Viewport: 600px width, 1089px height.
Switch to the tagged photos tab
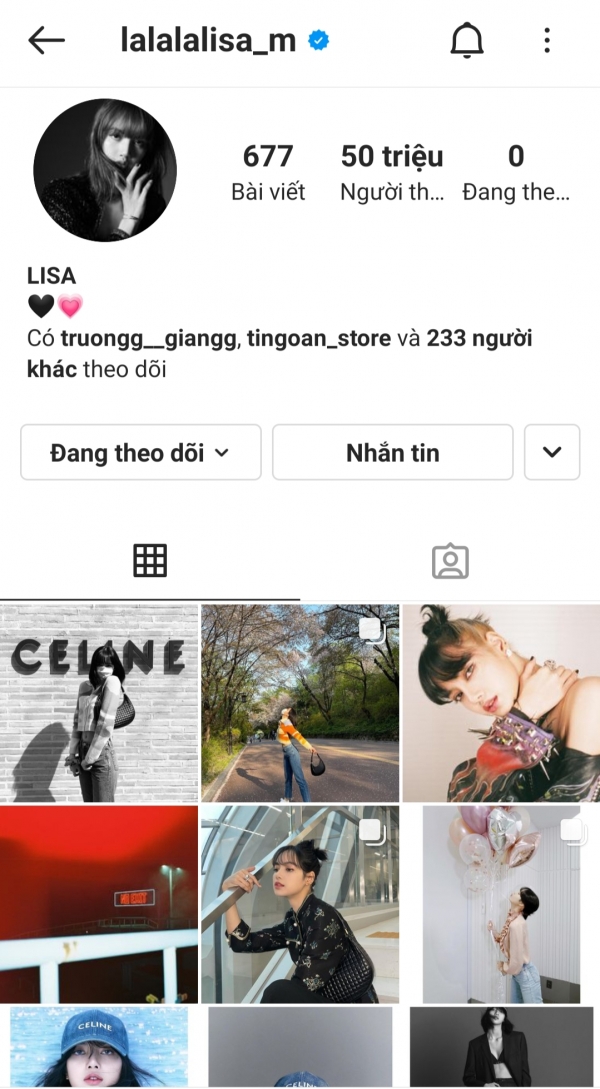[450, 561]
